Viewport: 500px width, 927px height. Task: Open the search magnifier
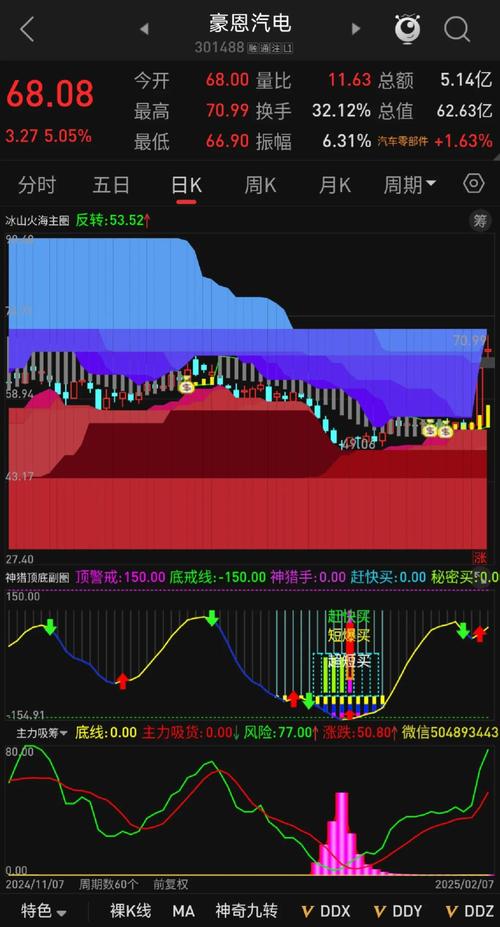click(x=457, y=29)
